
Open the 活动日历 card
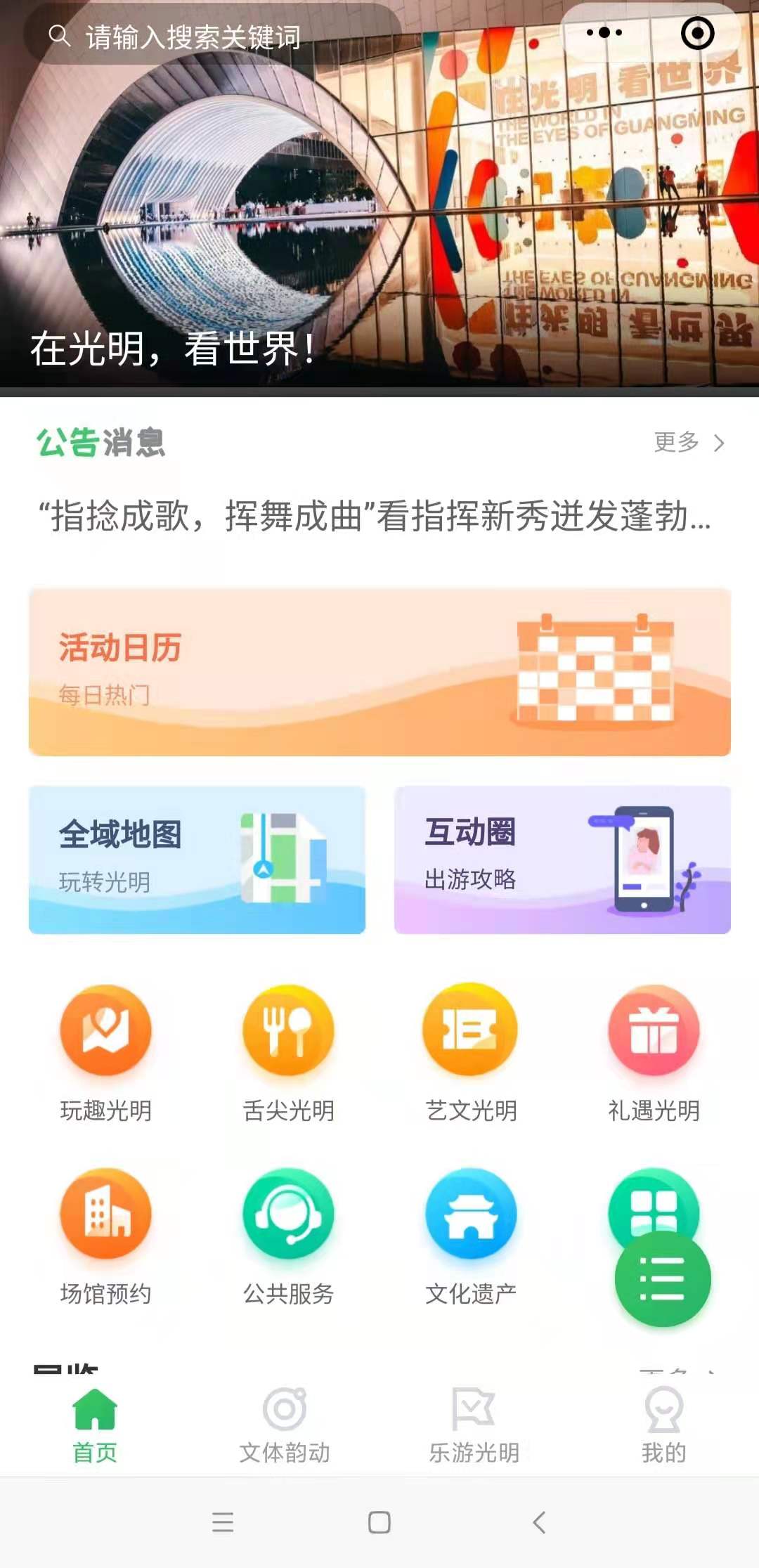(379, 672)
